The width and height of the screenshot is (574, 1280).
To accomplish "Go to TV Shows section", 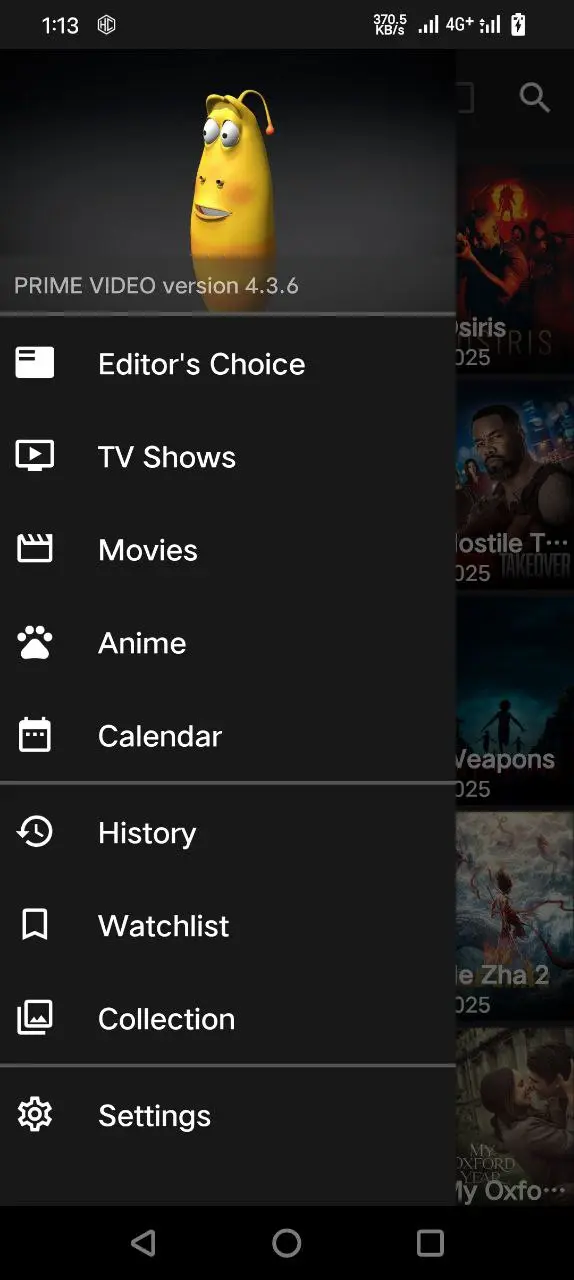I will tap(228, 457).
